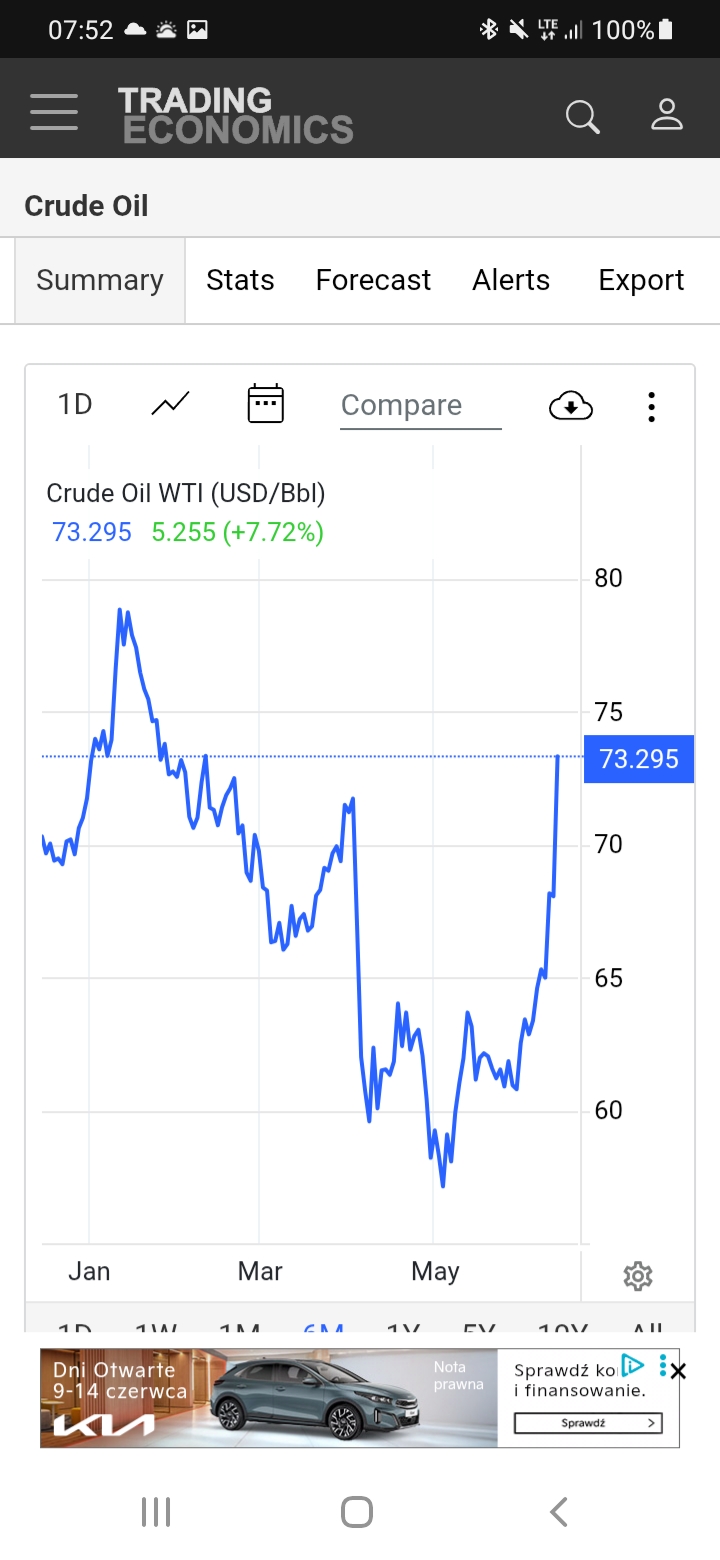The image size is (720, 1560).
Task: Select the Summary tab
Action: coord(100,280)
